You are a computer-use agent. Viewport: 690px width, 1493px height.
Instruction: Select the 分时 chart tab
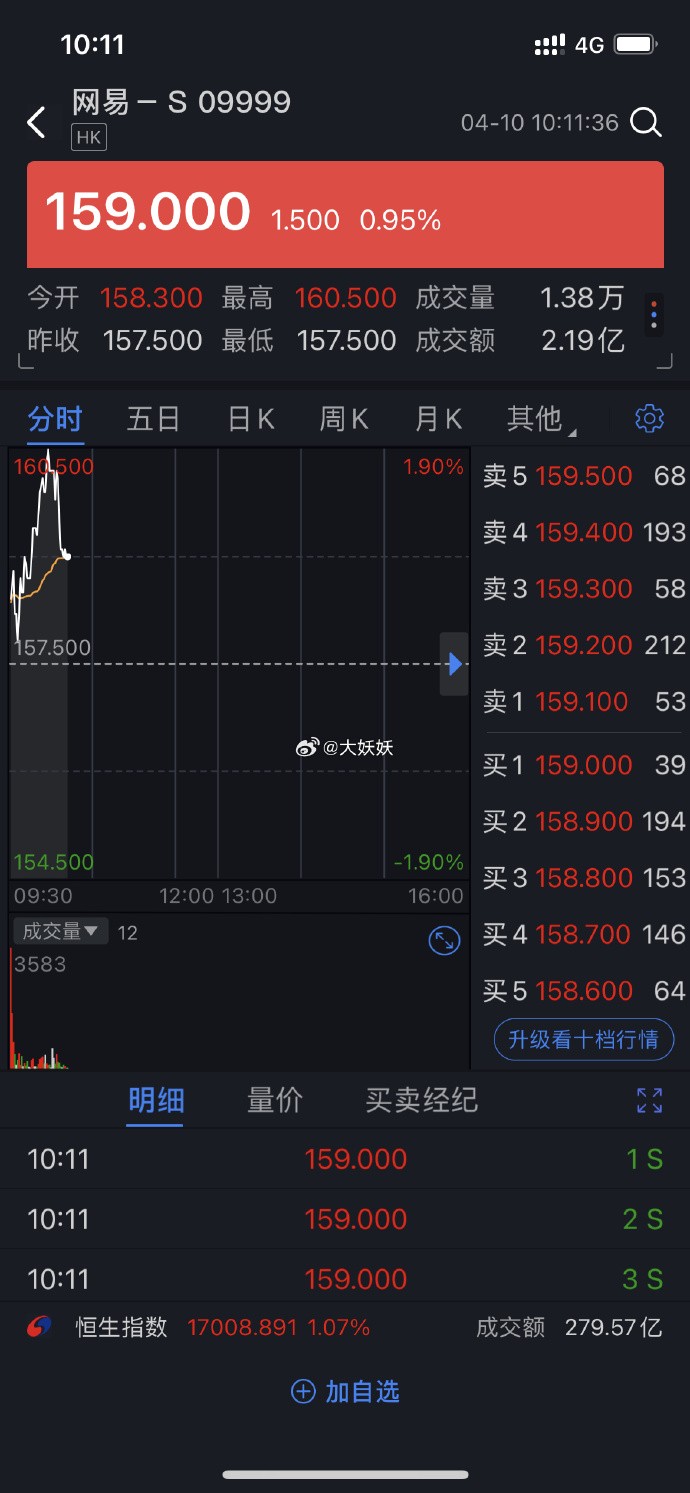click(x=55, y=418)
